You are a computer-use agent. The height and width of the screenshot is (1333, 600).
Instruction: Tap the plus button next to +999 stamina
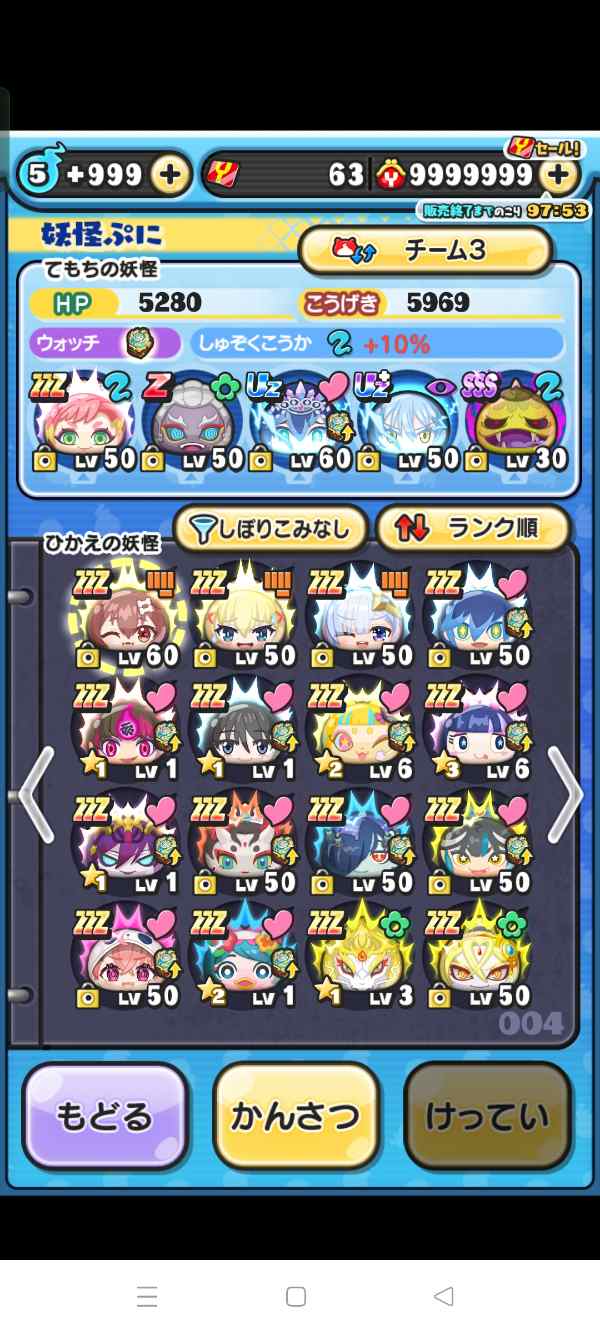tap(171, 175)
